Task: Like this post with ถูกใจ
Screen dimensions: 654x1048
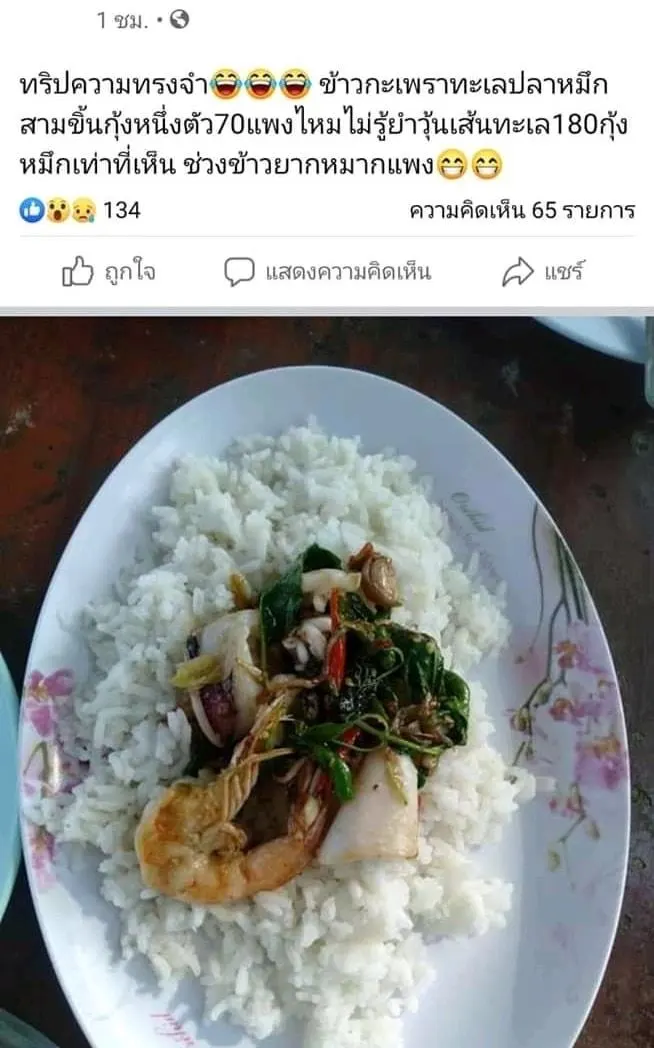Action: tap(108, 271)
